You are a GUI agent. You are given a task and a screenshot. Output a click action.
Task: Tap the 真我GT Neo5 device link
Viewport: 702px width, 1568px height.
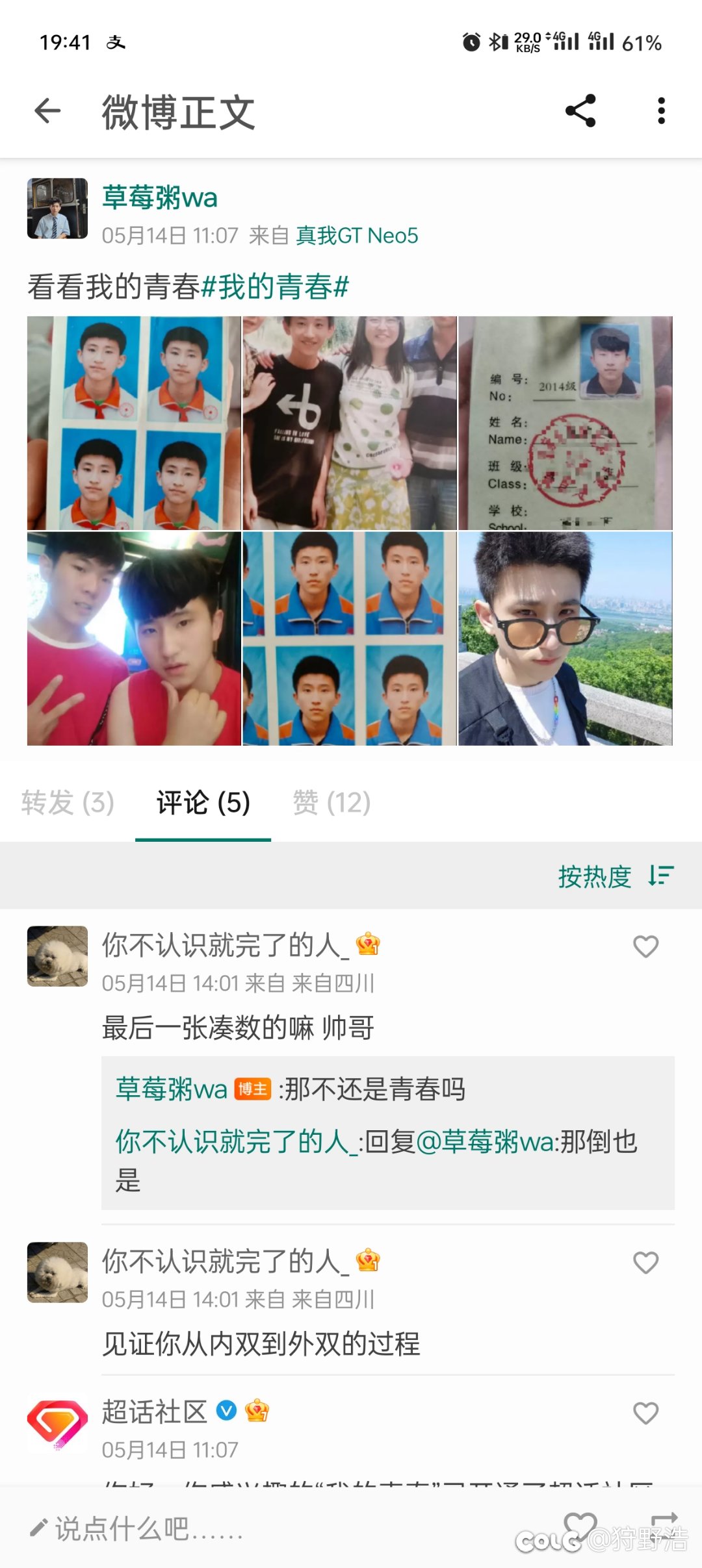tap(357, 235)
